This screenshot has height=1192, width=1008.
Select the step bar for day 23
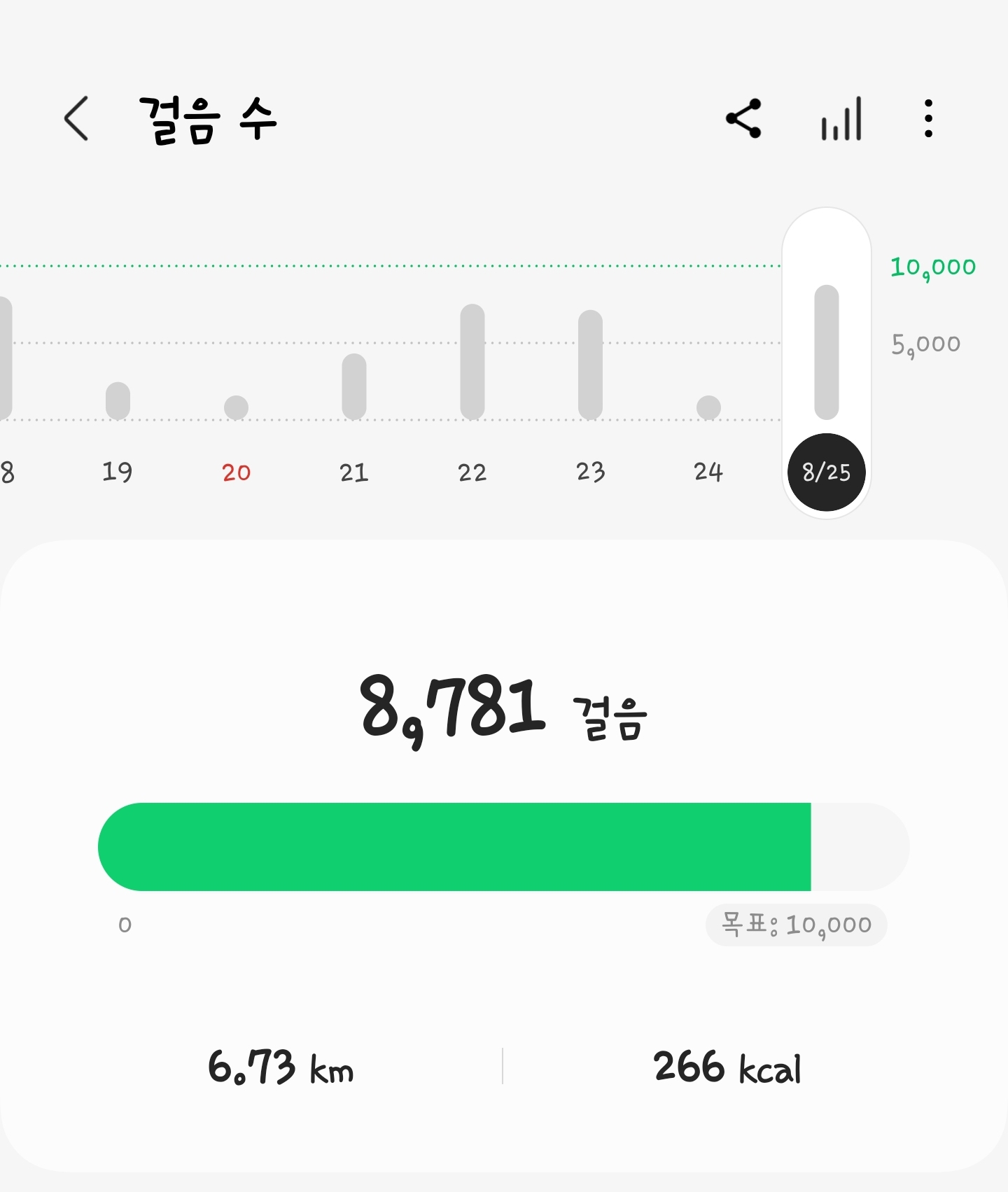590,365
